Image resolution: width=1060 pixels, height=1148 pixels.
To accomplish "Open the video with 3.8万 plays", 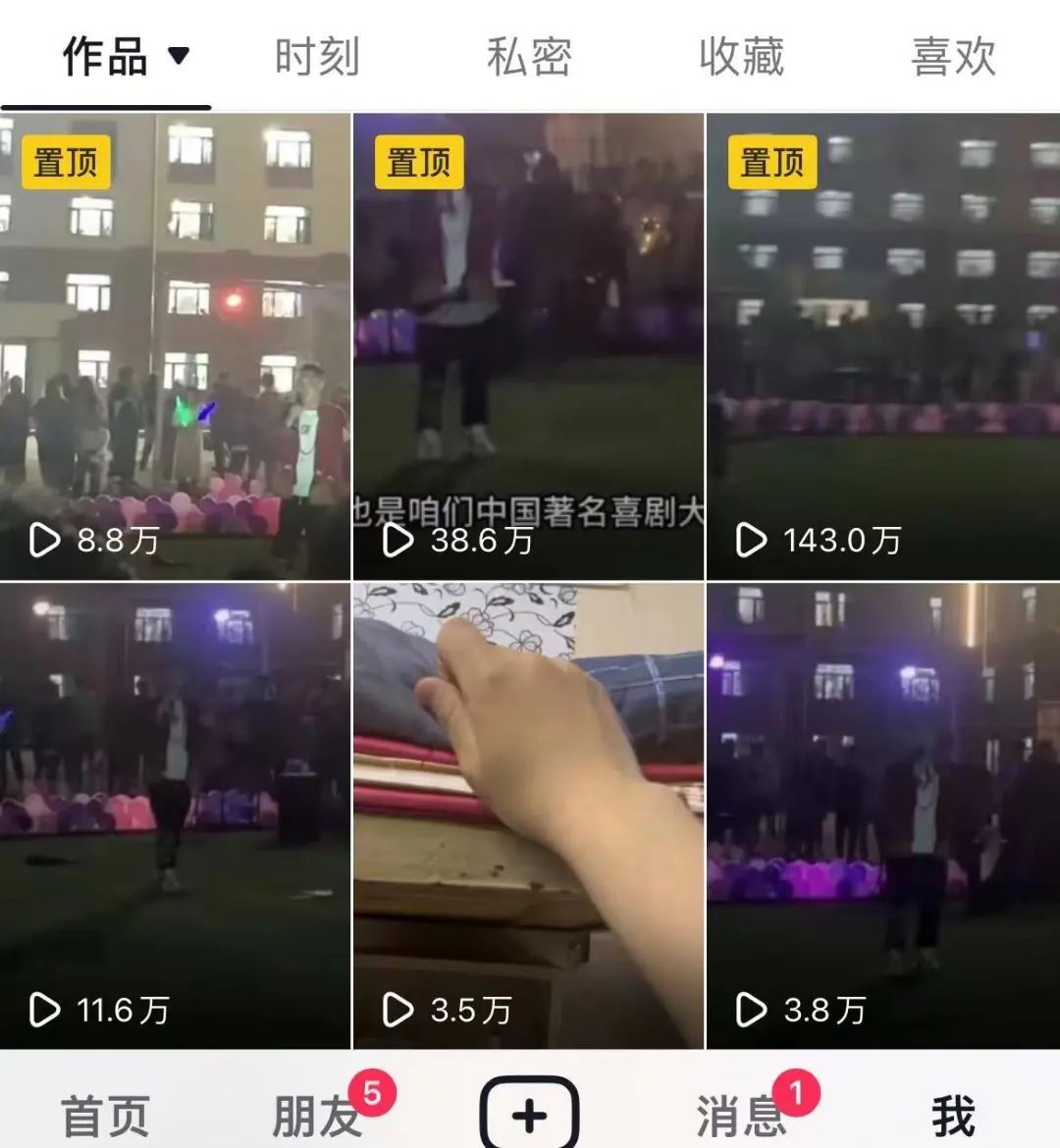I will pyautogui.click(x=883, y=816).
